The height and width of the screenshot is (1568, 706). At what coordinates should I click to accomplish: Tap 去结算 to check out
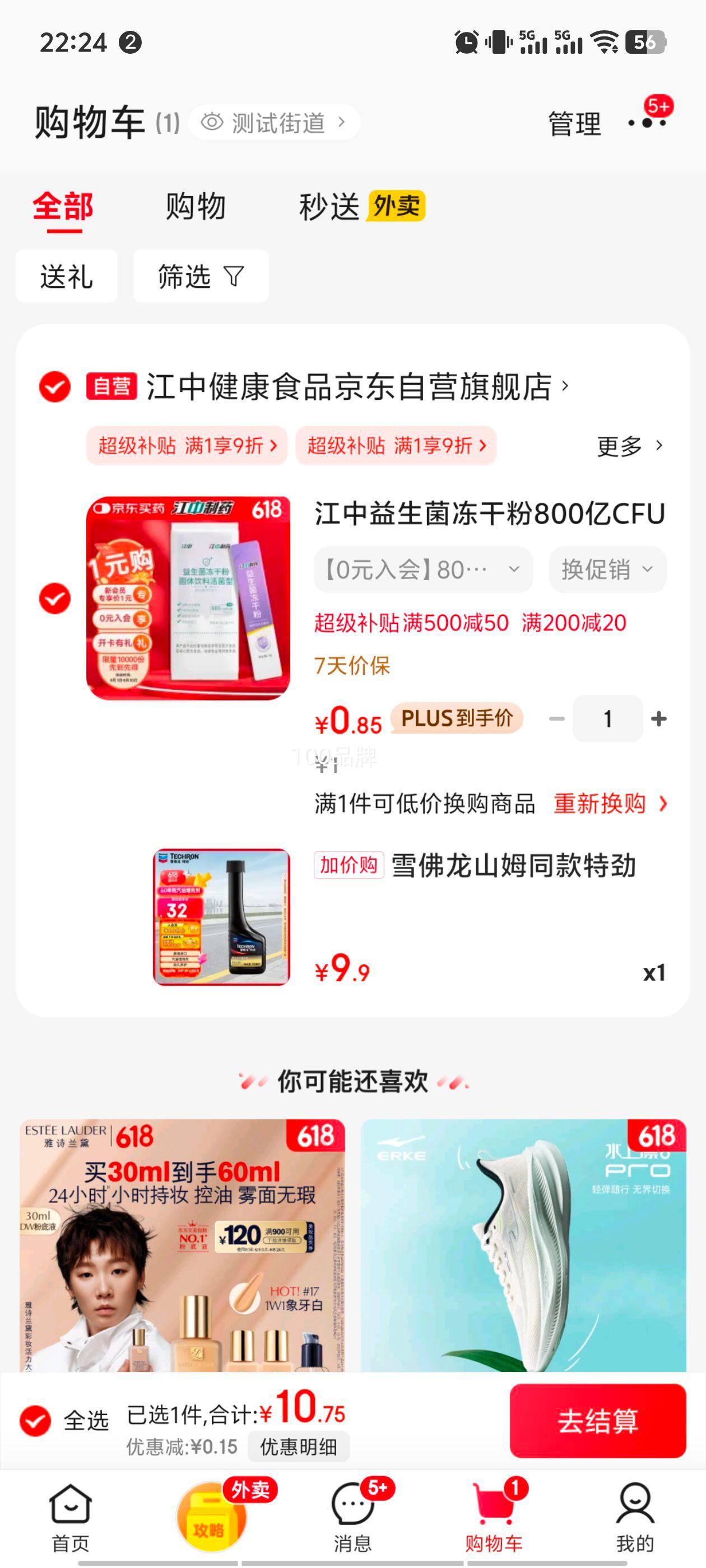point(597,1421)
